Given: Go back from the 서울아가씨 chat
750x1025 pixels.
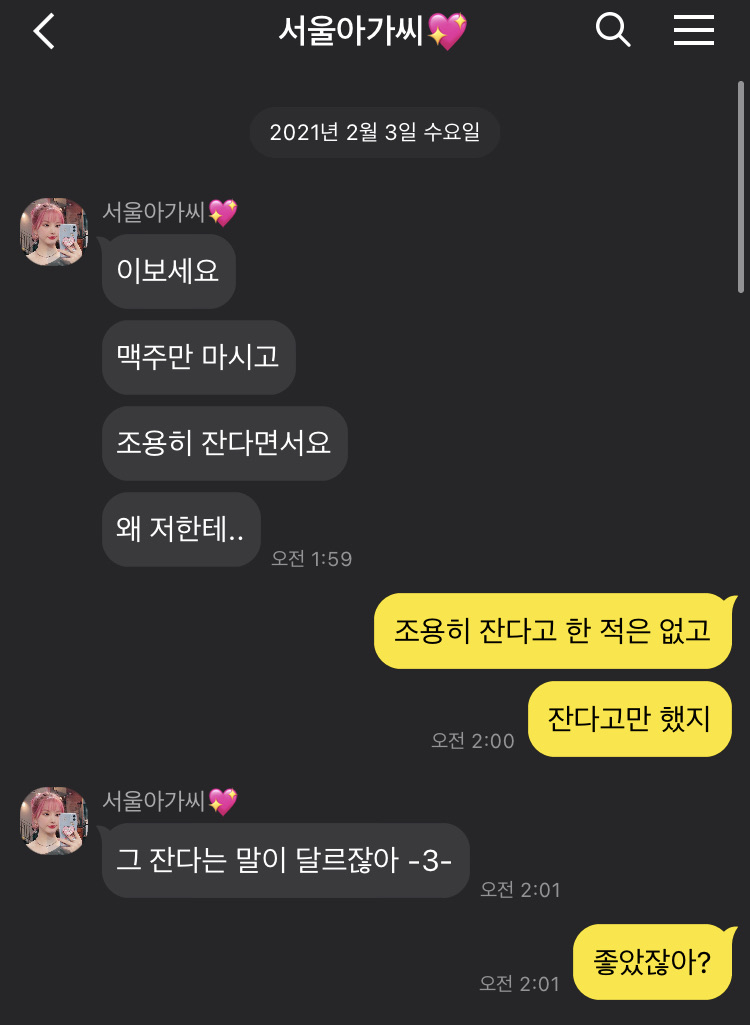Looking at the screenshot, I should (x=44, y=32).
